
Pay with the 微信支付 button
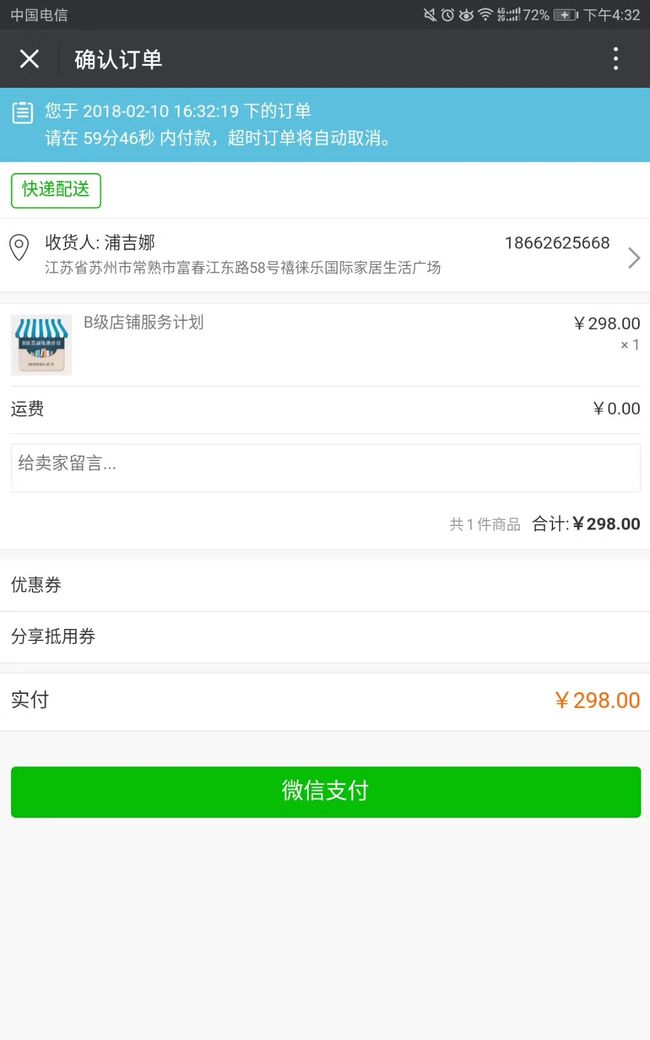click(326, 792)
